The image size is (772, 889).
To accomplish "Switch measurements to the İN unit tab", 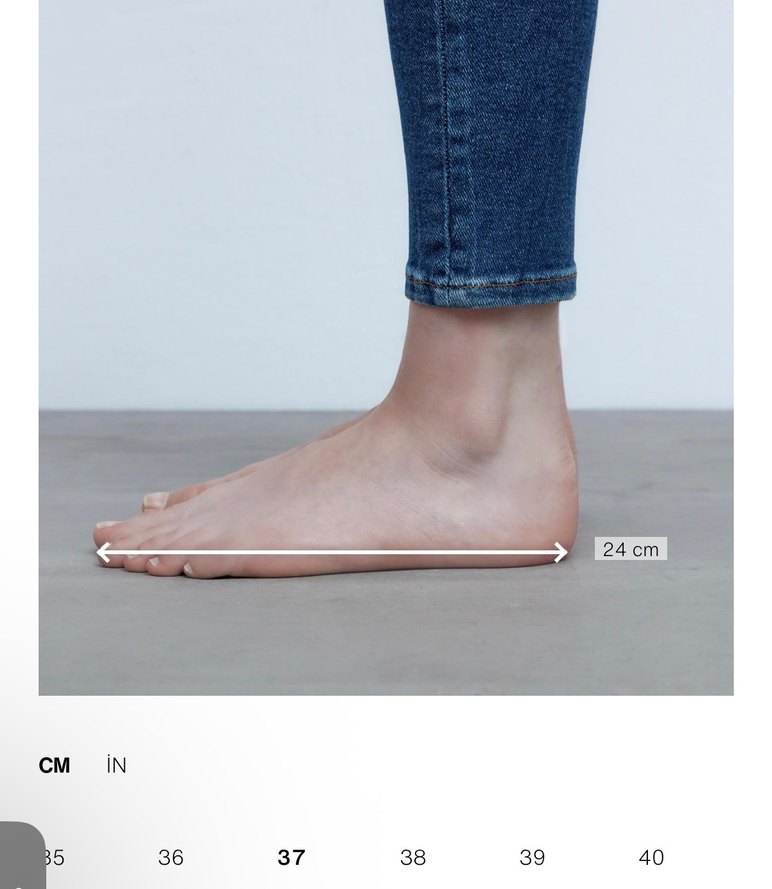I will [117, 765].
